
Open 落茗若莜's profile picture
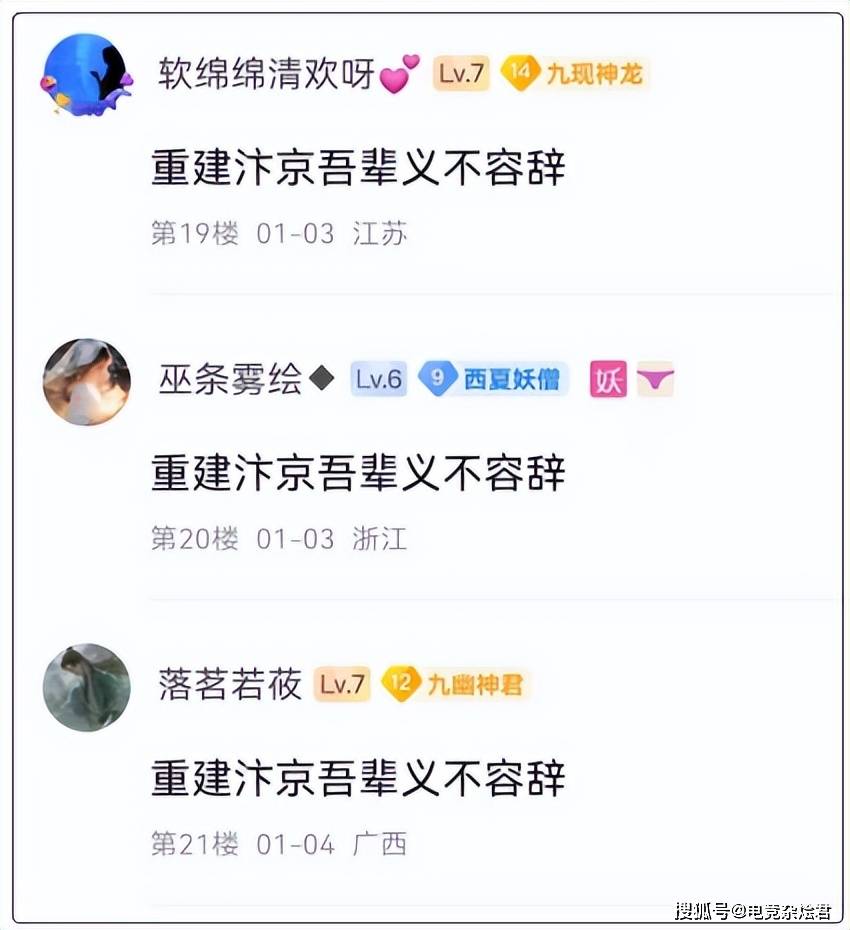click(86, 687)
